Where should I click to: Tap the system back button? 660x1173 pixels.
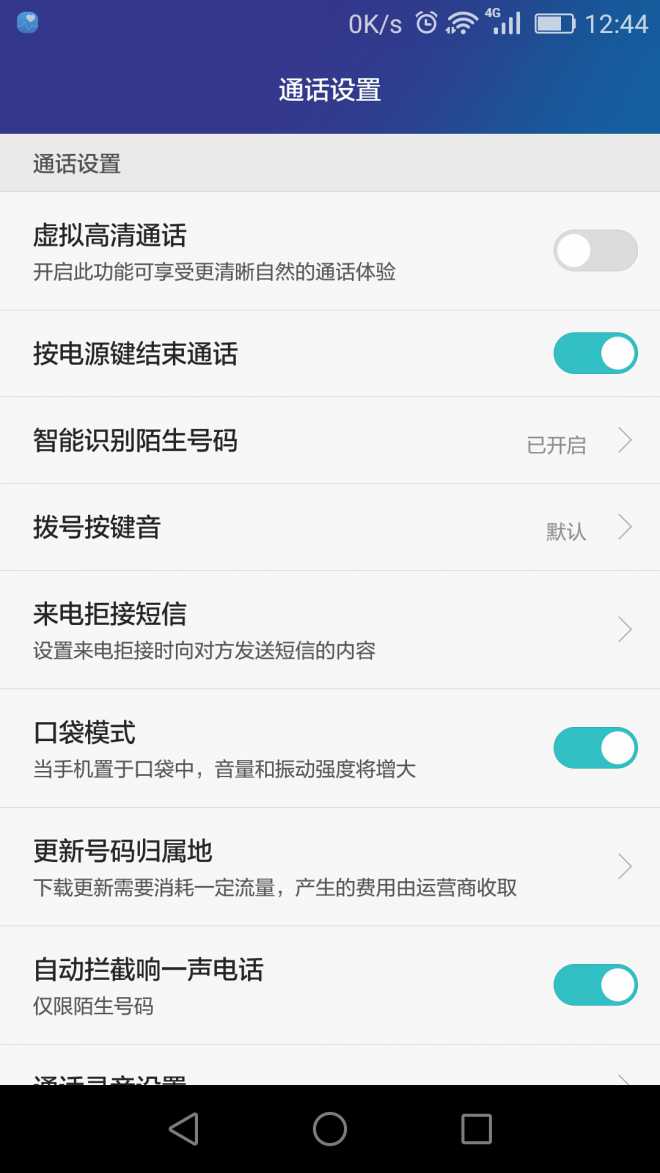pos(183,1129)
